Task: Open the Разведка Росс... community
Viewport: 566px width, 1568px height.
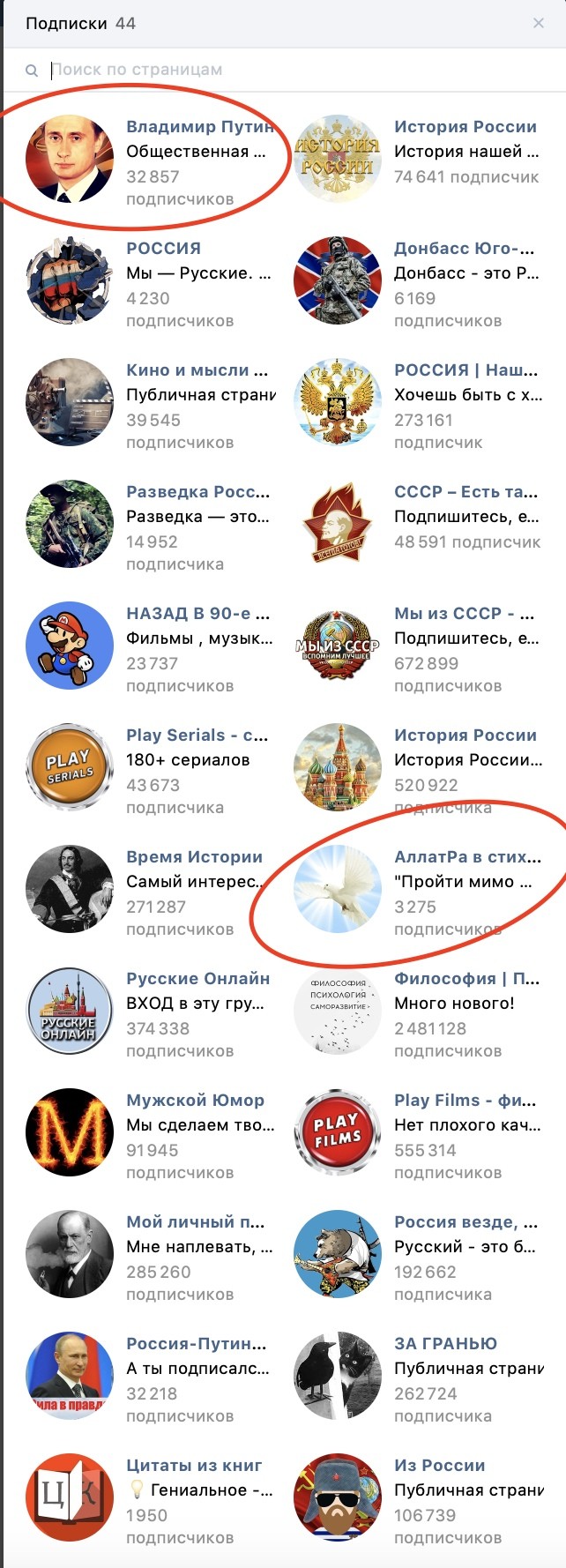Action: [x=197, y=492]
